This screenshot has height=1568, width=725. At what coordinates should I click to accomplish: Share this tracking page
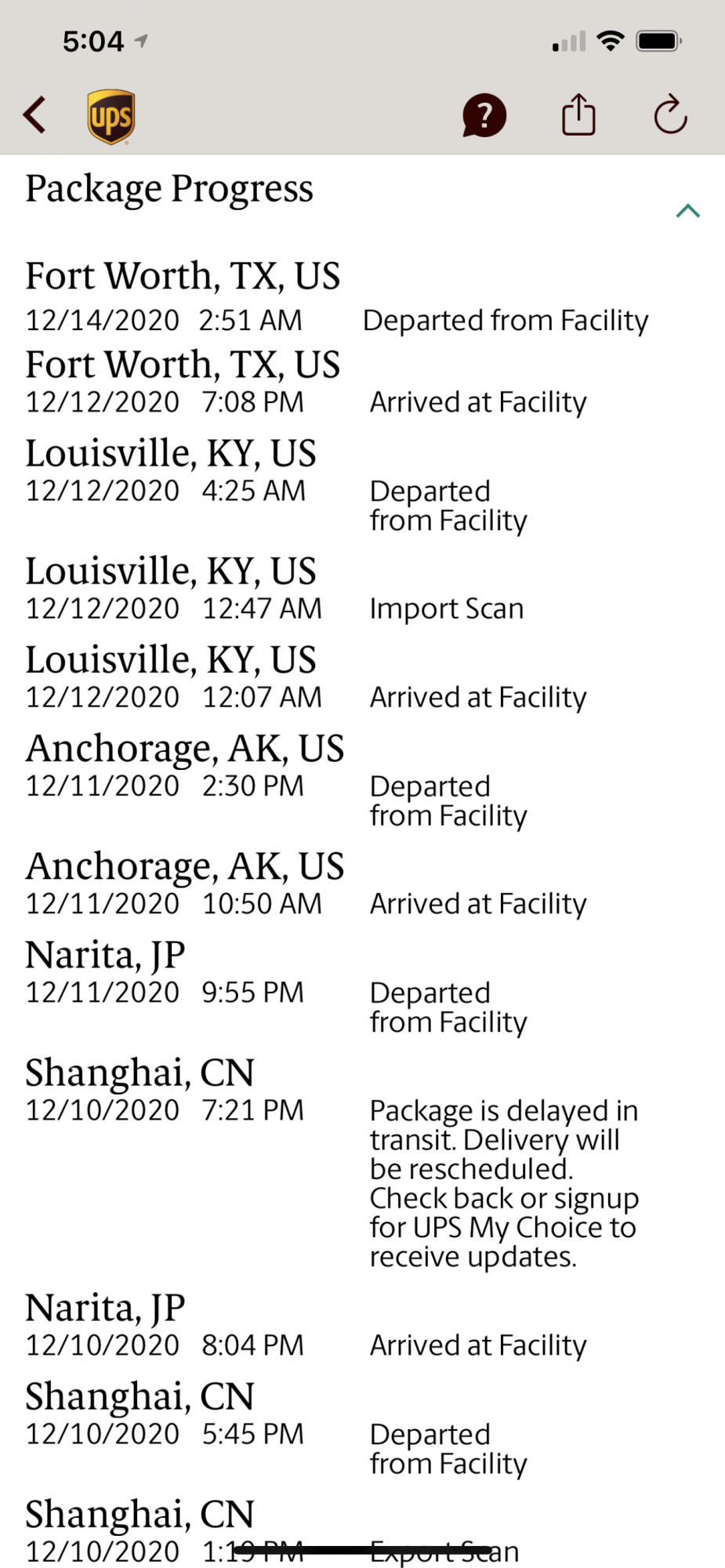tap(578, 115)
